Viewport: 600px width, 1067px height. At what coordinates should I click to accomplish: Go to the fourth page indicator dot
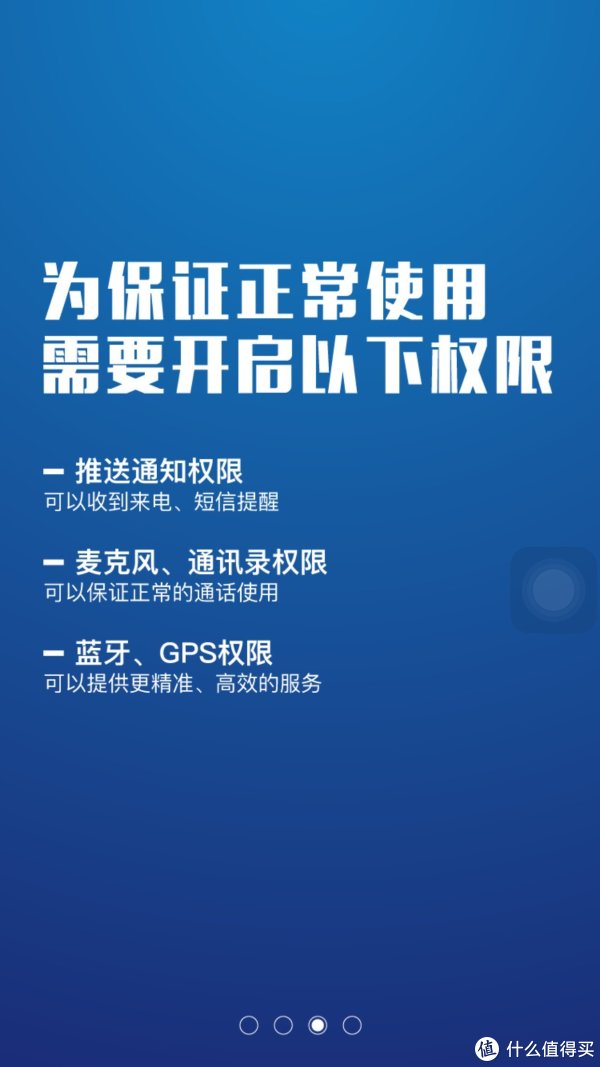click(x=352, y=1025)
